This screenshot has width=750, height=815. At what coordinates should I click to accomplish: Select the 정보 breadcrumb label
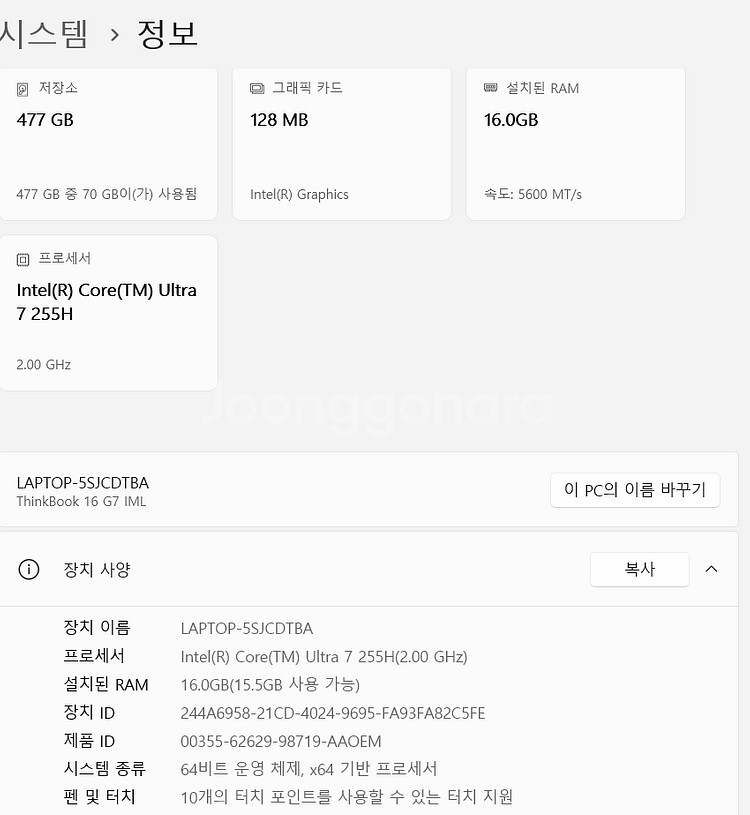[x=167, y=33]
